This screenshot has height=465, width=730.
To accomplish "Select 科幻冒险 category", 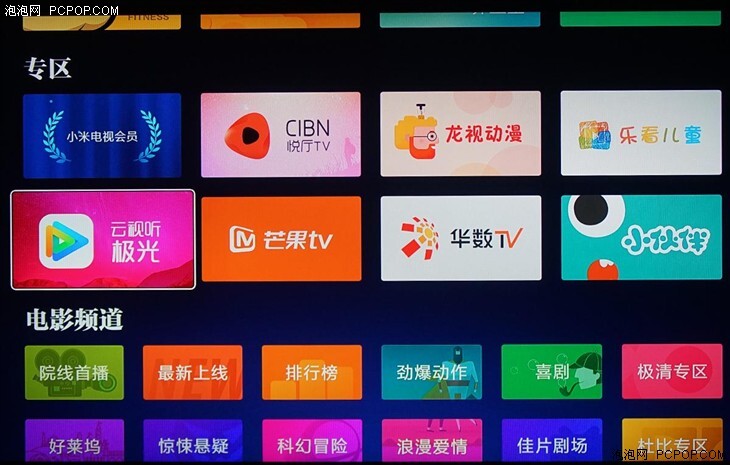I will pos(312,441).
